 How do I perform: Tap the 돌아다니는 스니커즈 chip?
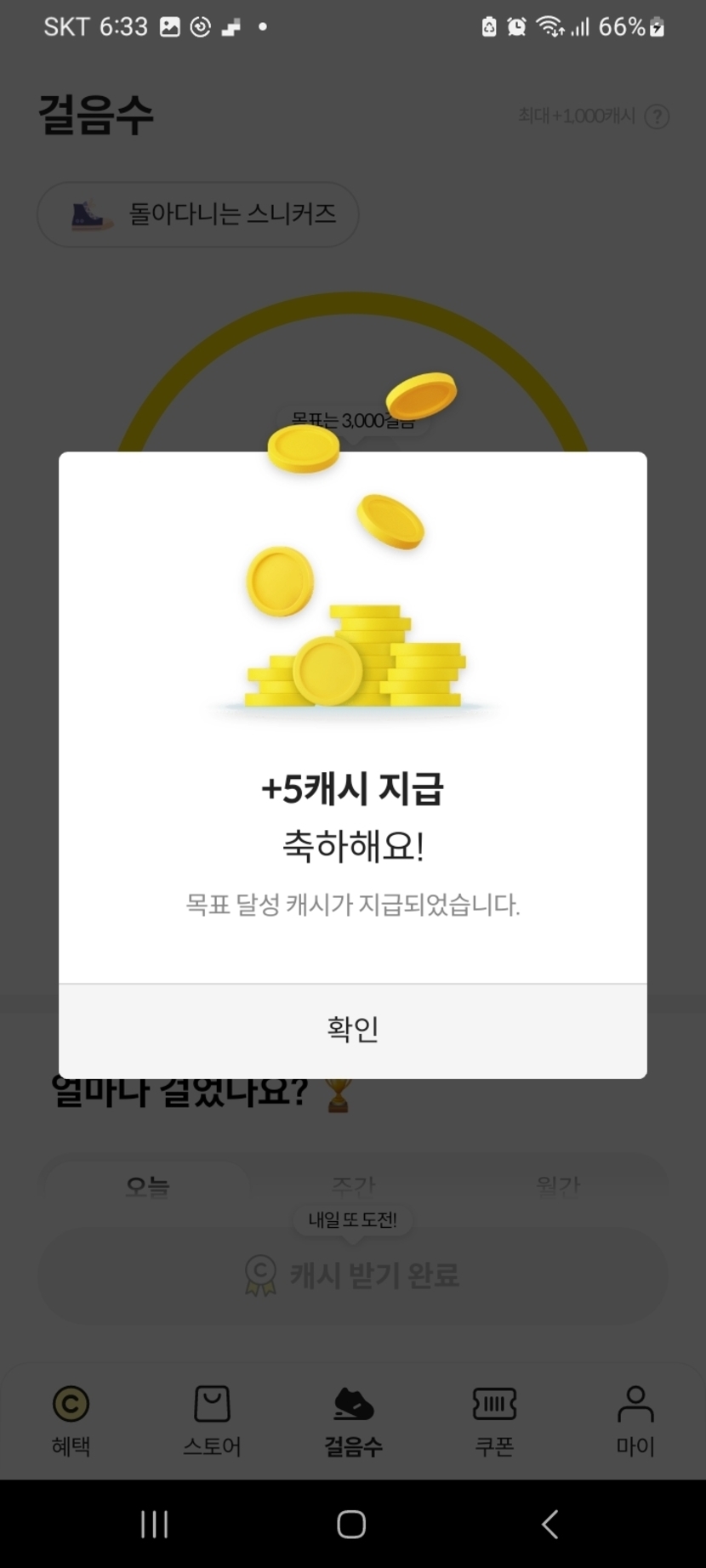tap(198, 213)
